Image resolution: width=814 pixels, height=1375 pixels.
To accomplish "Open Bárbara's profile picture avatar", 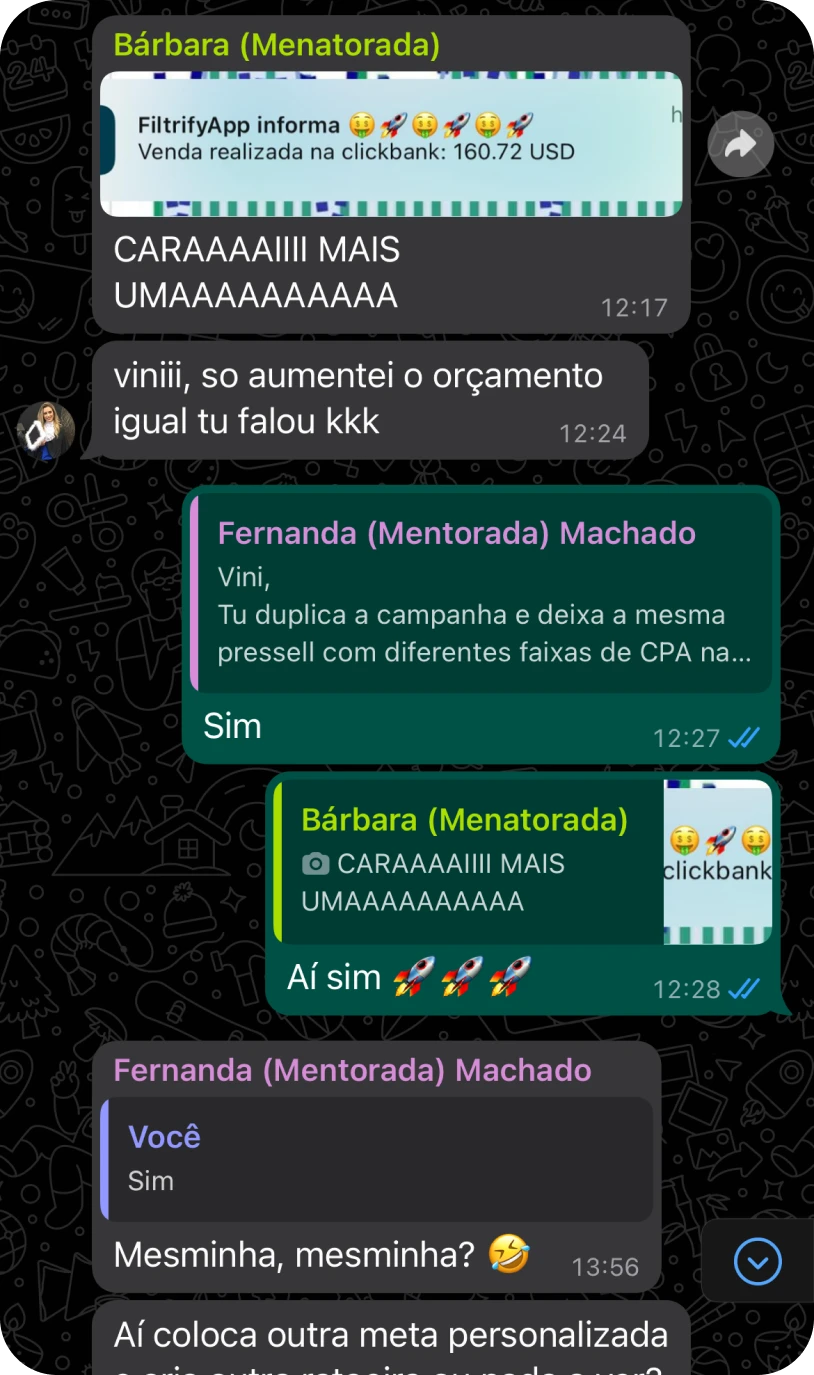I will tap(46, 431).
